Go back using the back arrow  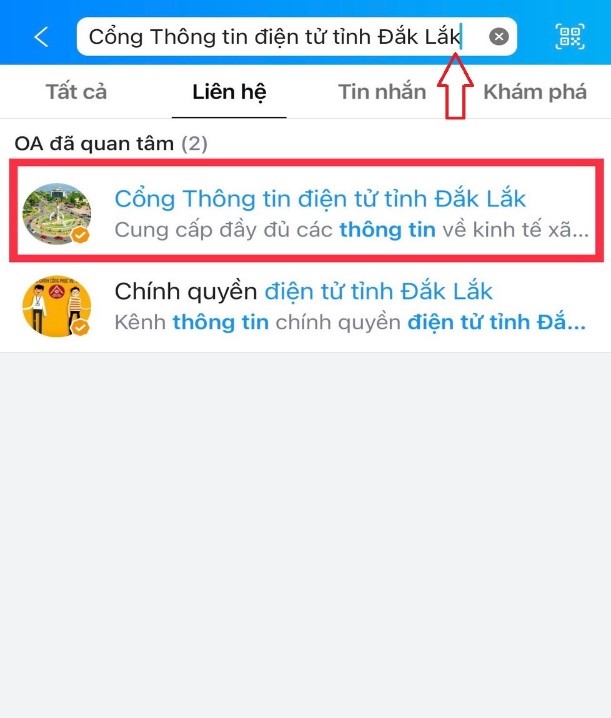pos(41,38)
